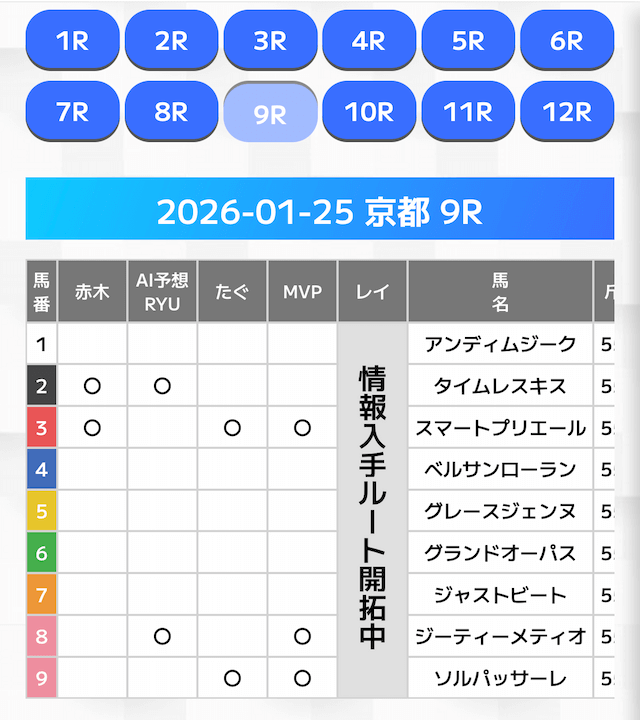Go to race 6R

567,40
